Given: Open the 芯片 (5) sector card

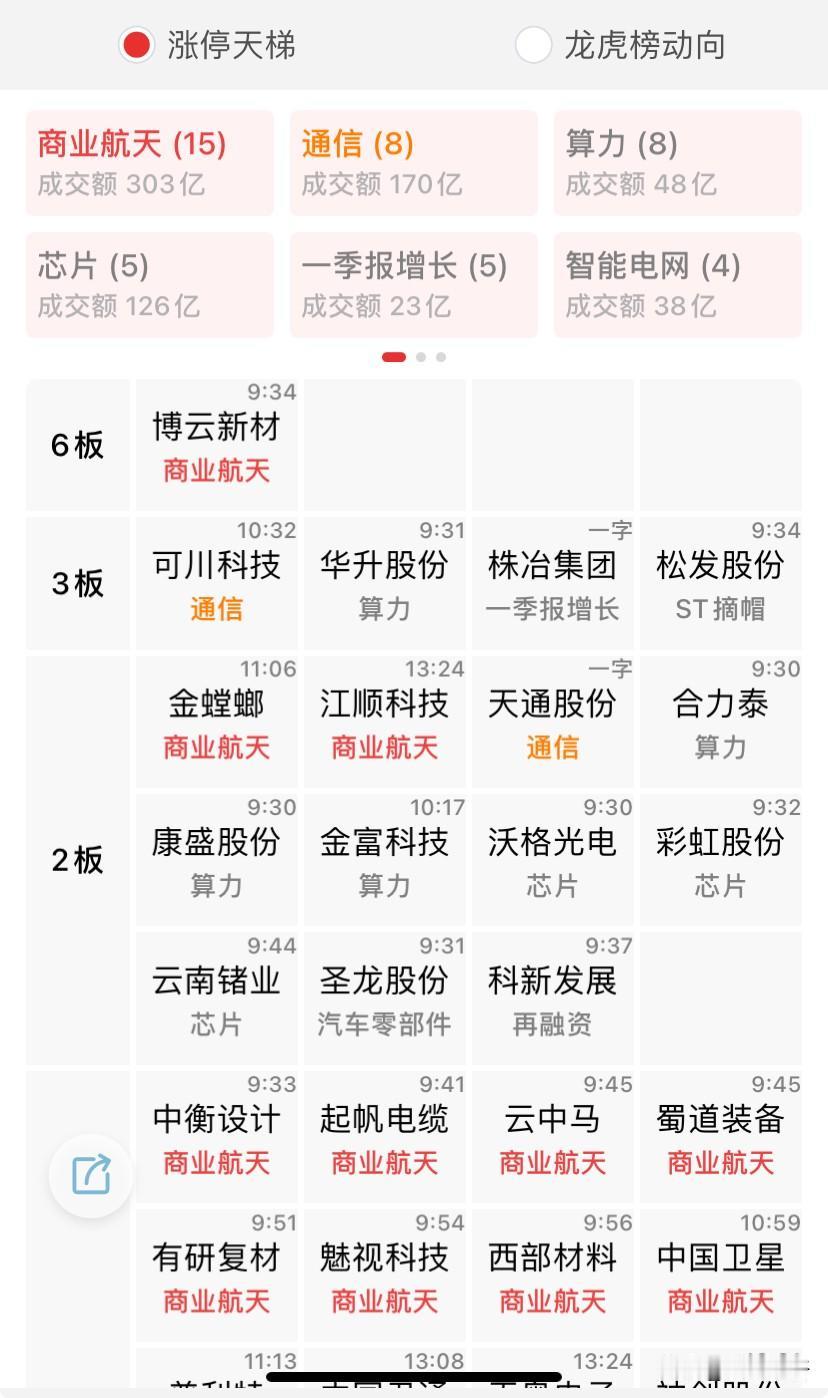Looking at the screenshot, I should [x=148, y=285].
